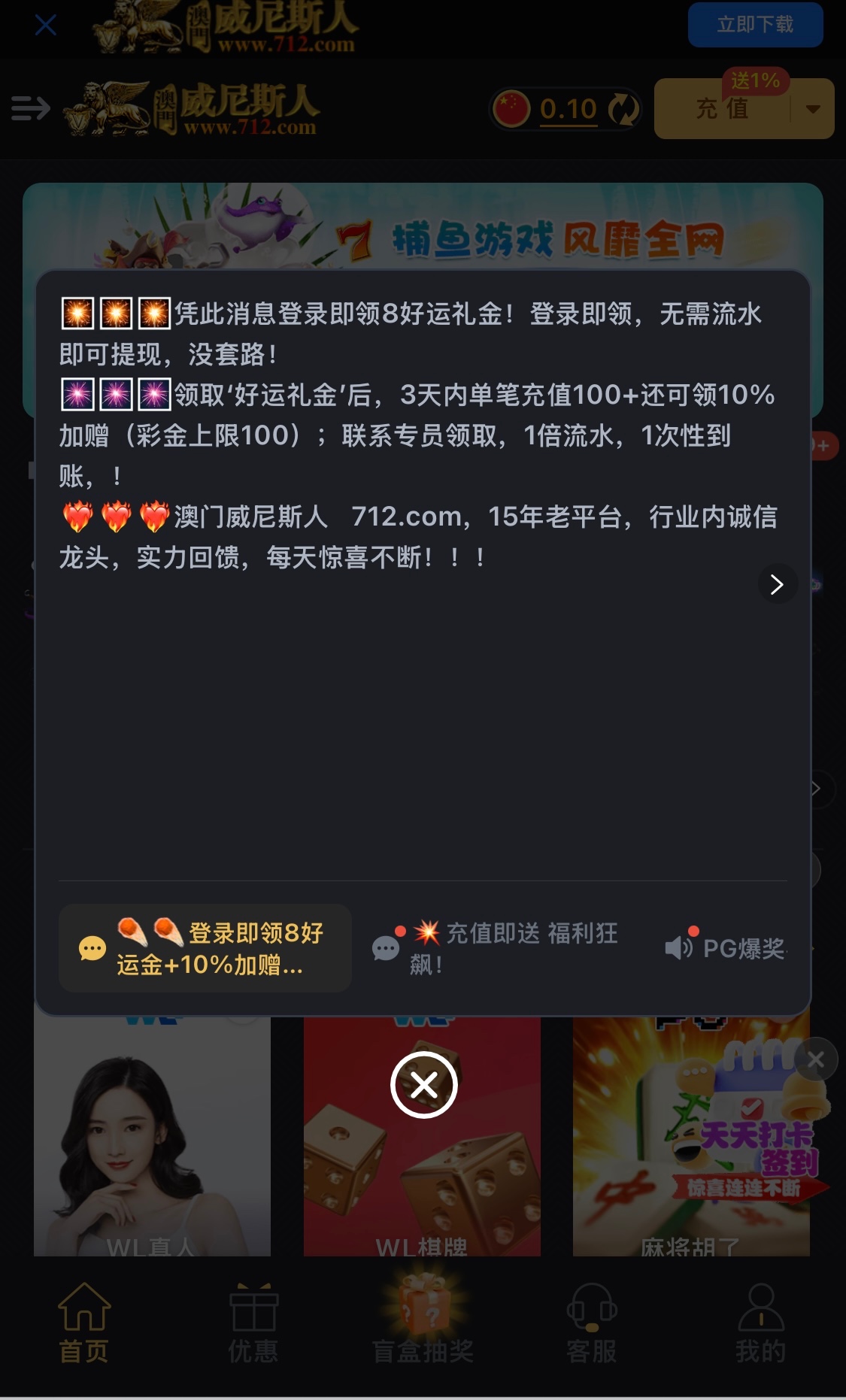Go to the 客服 customer service tab
The height and width of the screenshot is (1400, 846).
[x=592, y=1324]
